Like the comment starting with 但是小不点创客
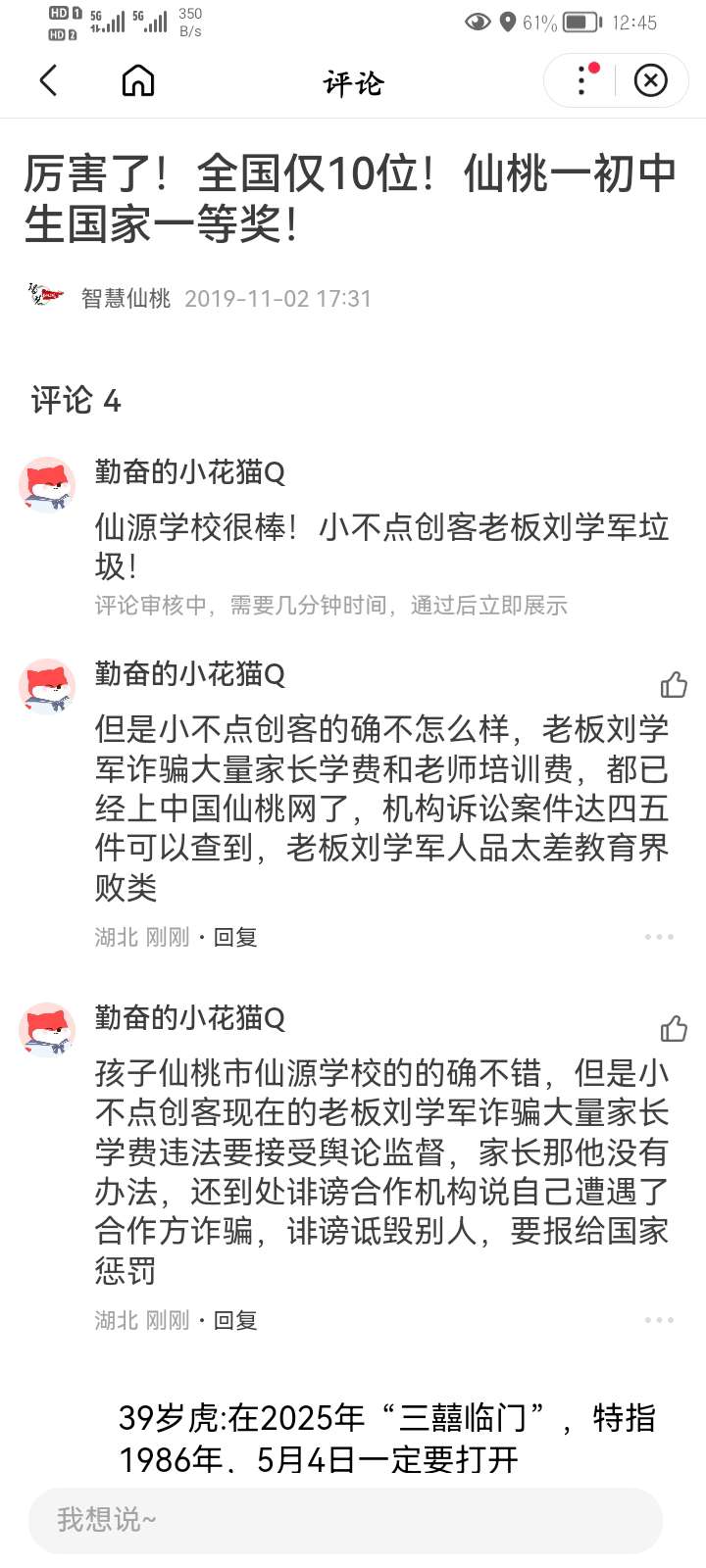706x1568 pixels. 674,684
